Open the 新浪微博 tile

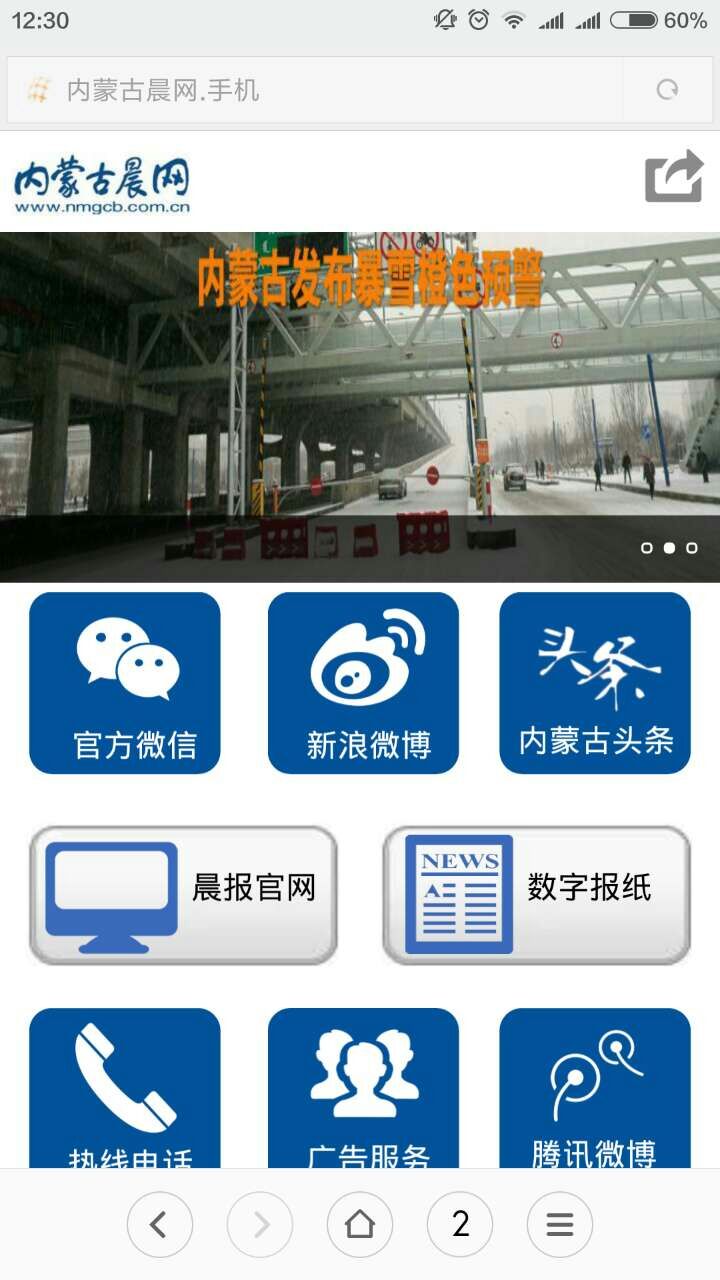tap(363, 683)
